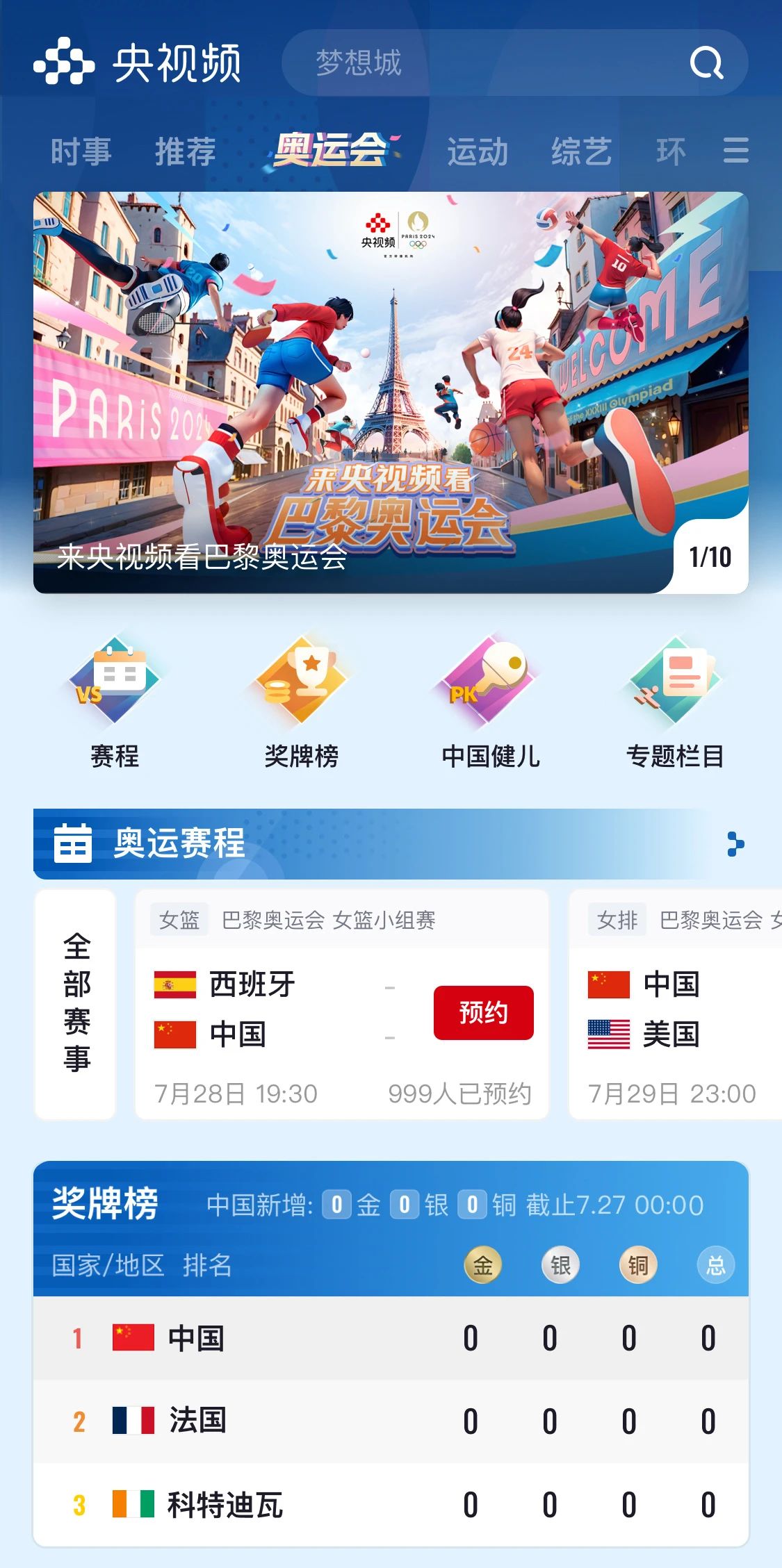782x1568 pixels.
Task: Open the 赛程 schedule shortcut
Action: (115, 702)
